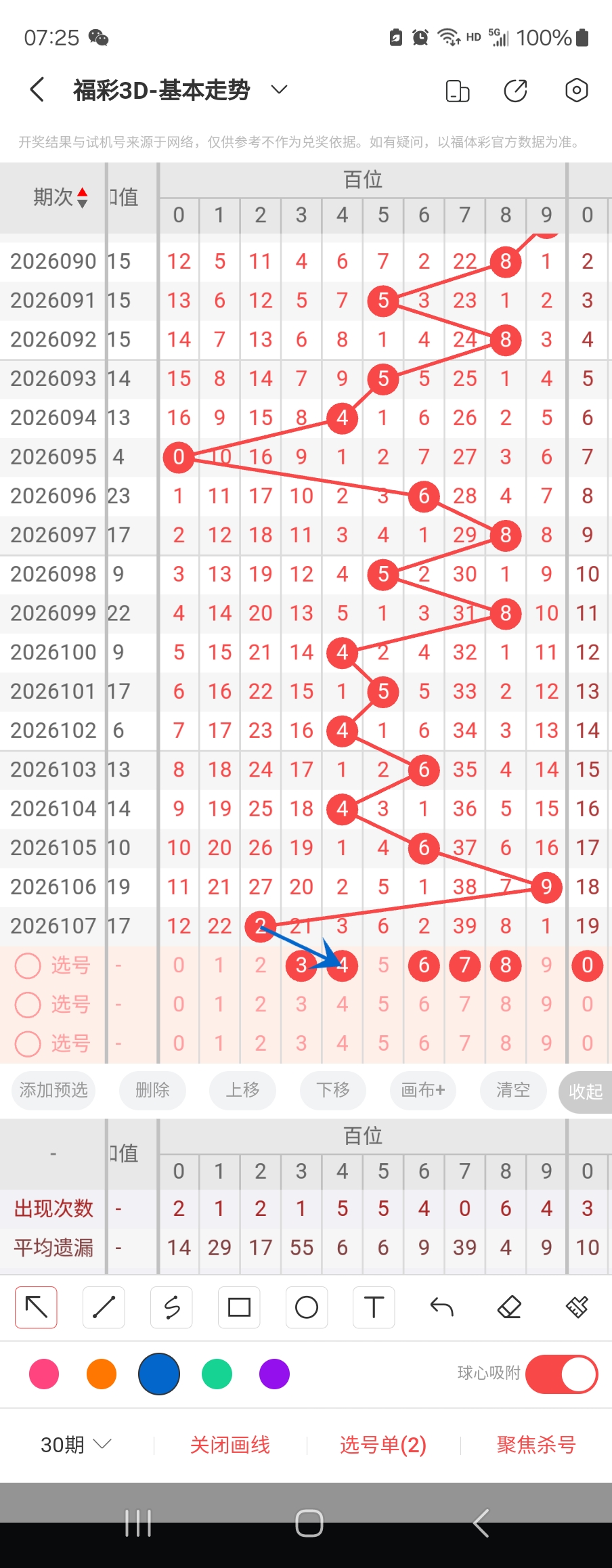Viewport: 612px width, 1568px height.
Task: Tap the 画布+ button
Action: point(423,1089)
